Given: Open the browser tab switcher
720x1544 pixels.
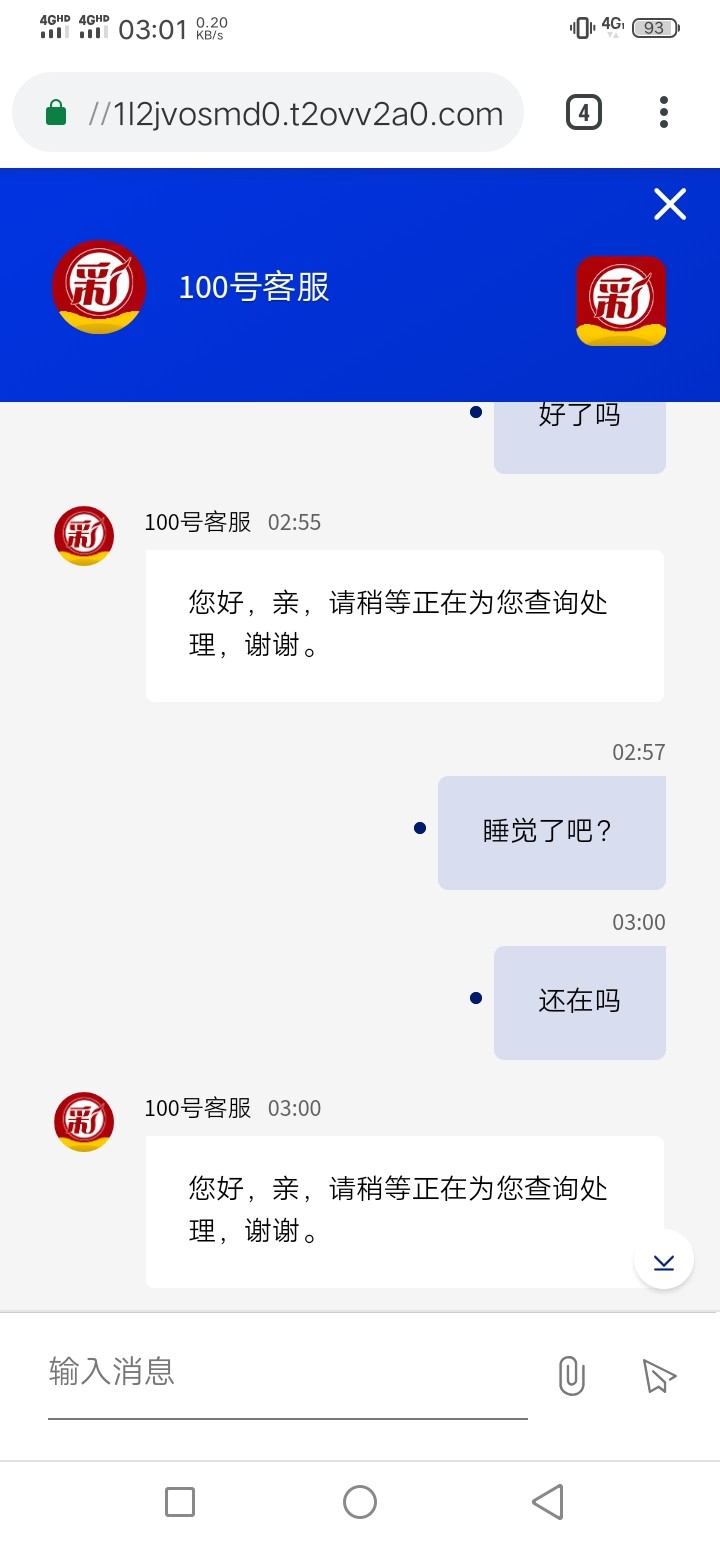Looking at the screenshot, I should click(584, 112).
